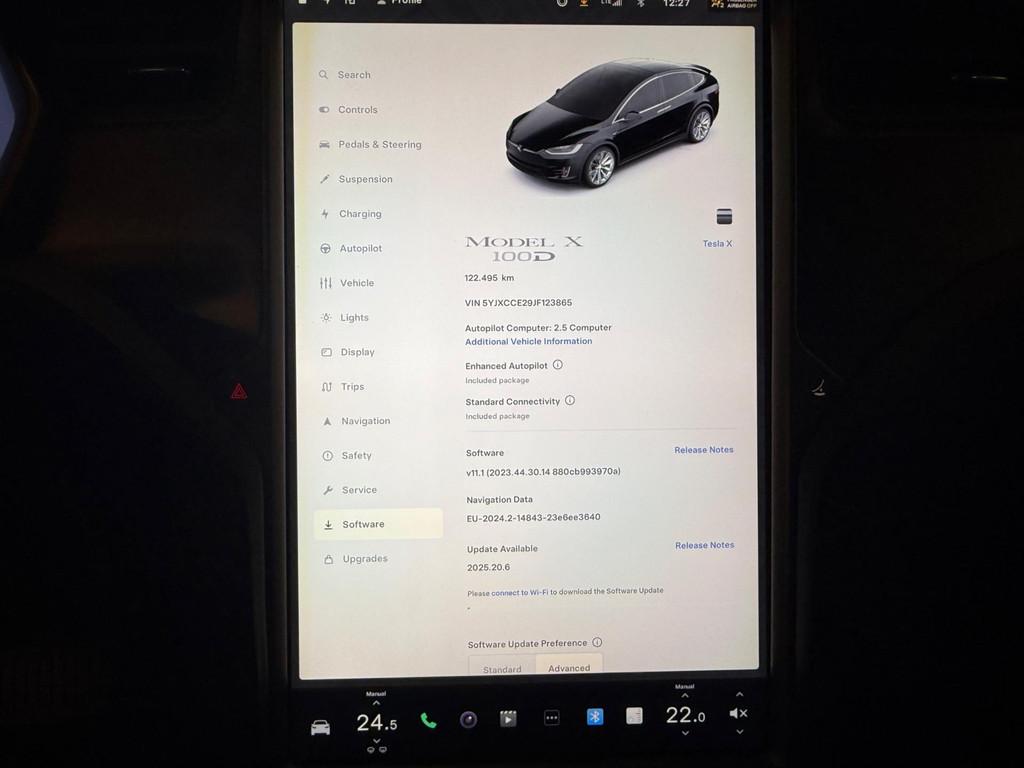Open Release Notes for current software

click(703, 450)
